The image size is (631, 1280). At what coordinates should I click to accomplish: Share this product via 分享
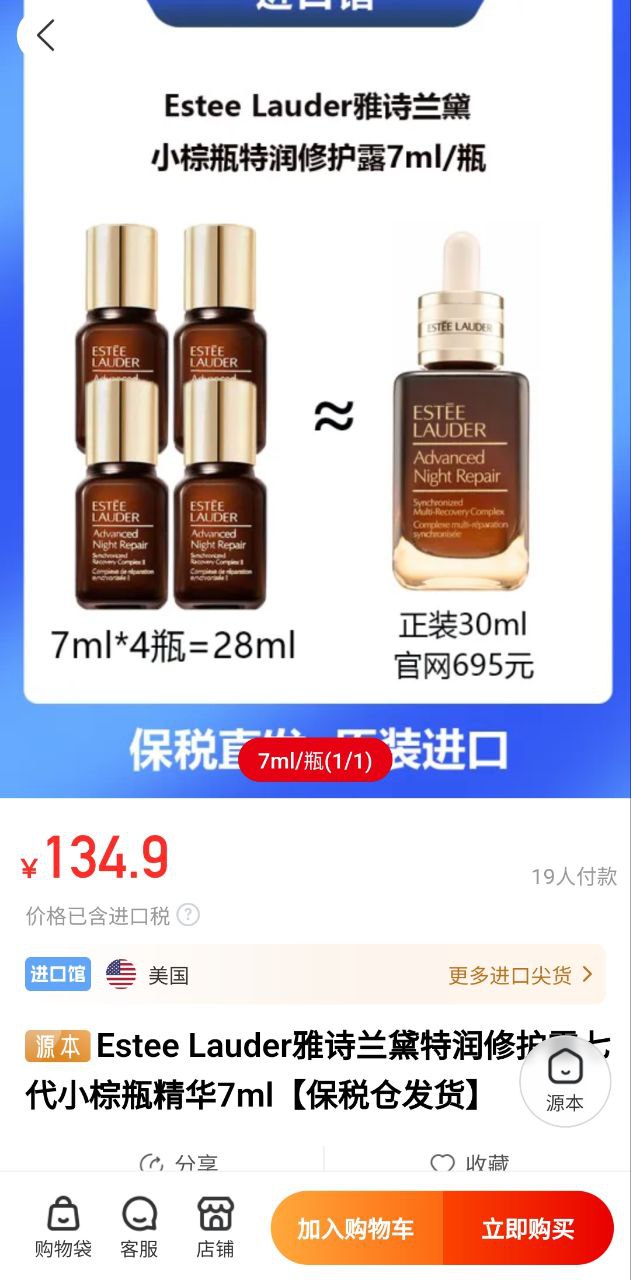tap(179, 1163)
